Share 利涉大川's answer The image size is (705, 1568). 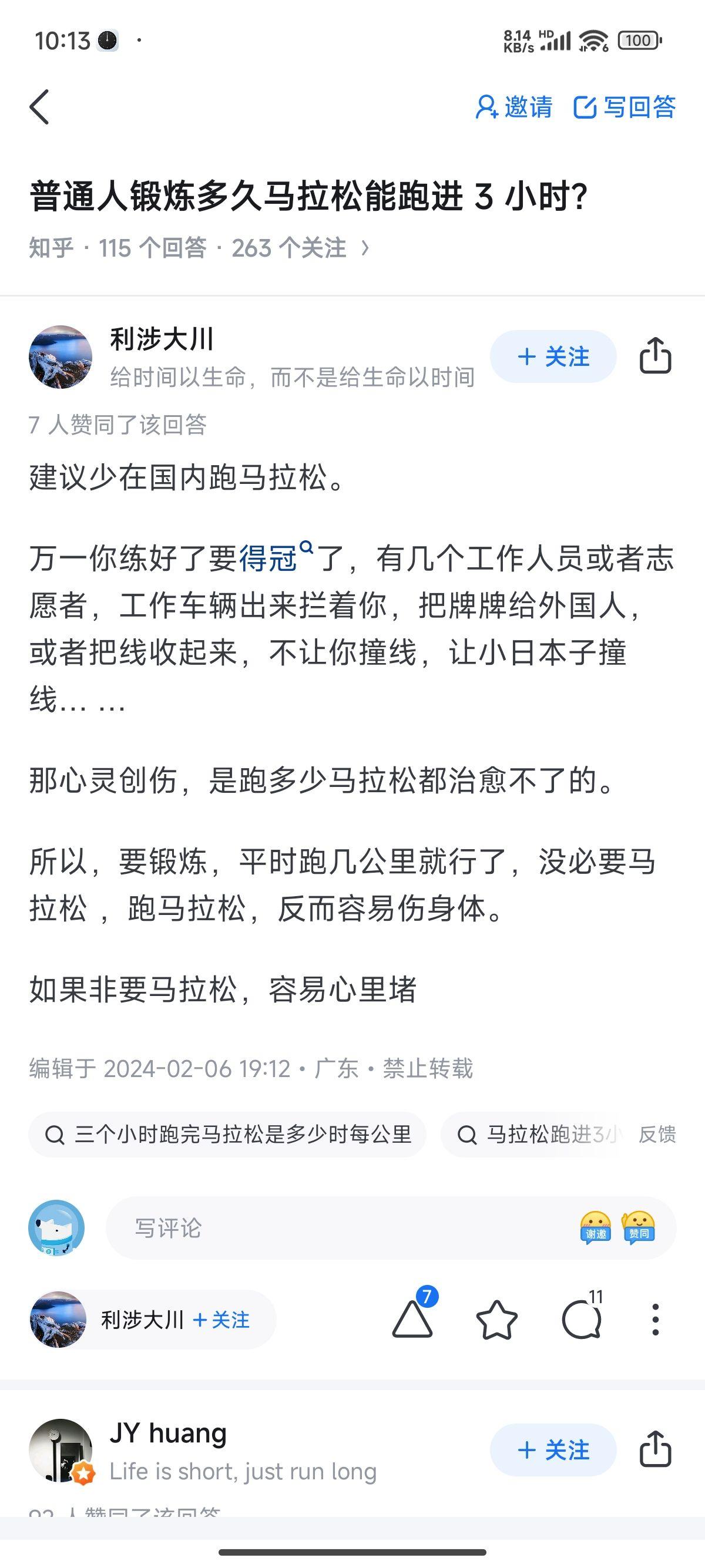click(655, 355)
